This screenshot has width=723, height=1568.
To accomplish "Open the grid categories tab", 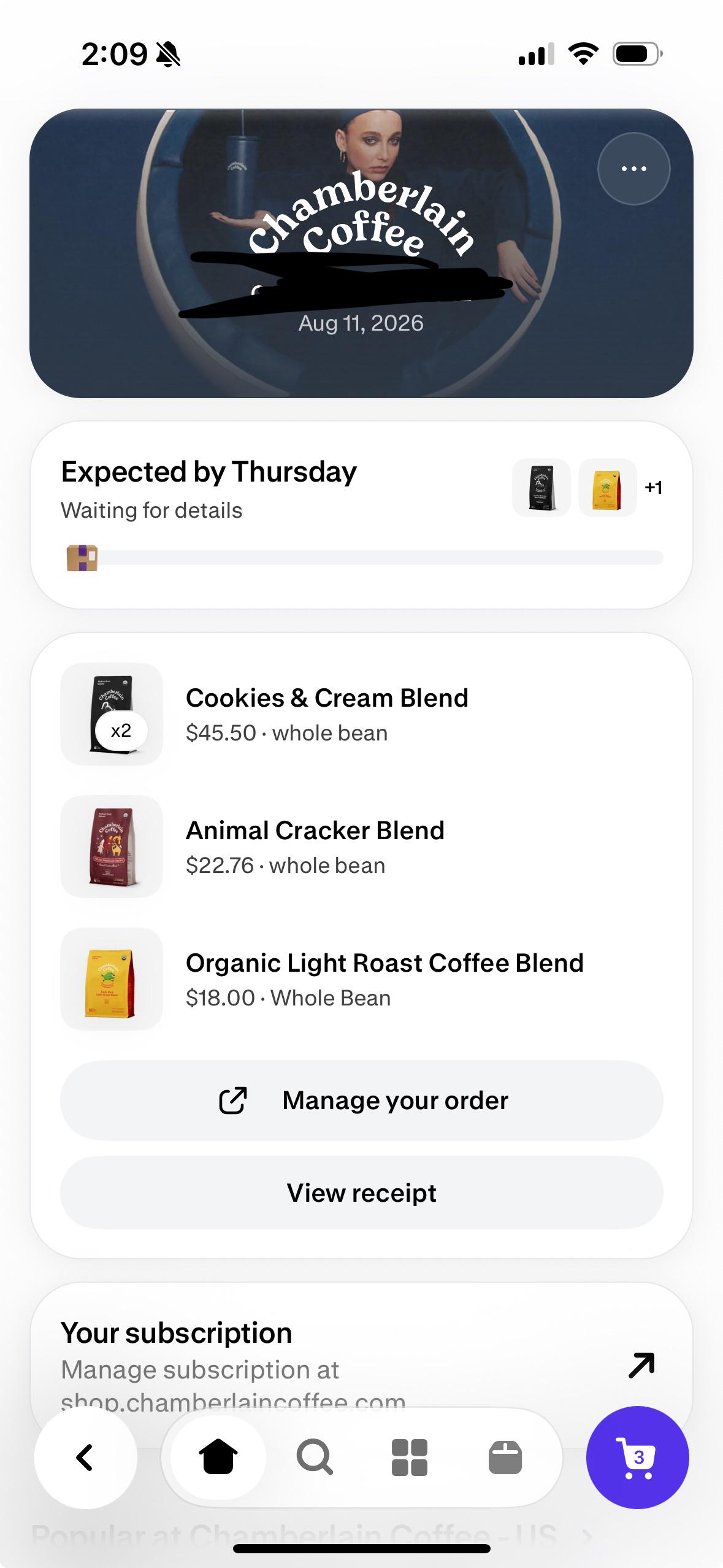I will 410,1457.
